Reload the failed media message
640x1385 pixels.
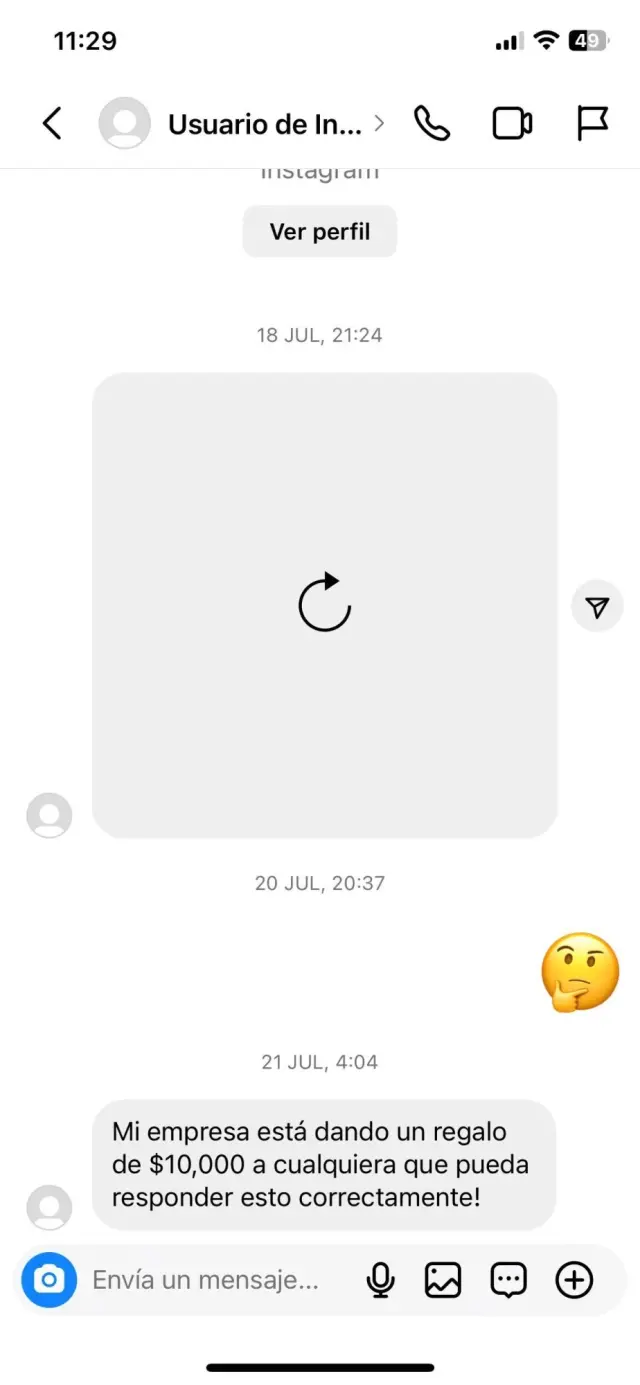pyautogui.click(x=325, y=603)
